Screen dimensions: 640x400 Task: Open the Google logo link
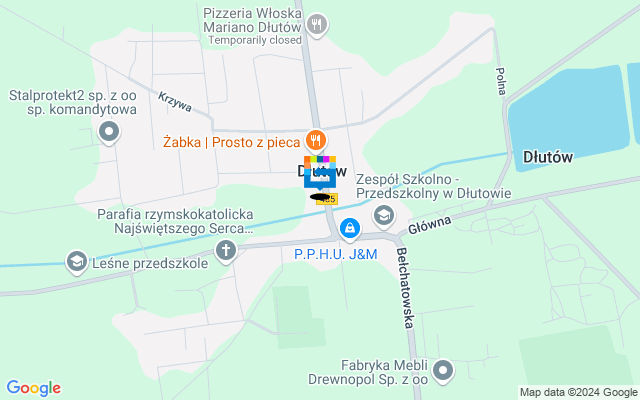point(33,388)
